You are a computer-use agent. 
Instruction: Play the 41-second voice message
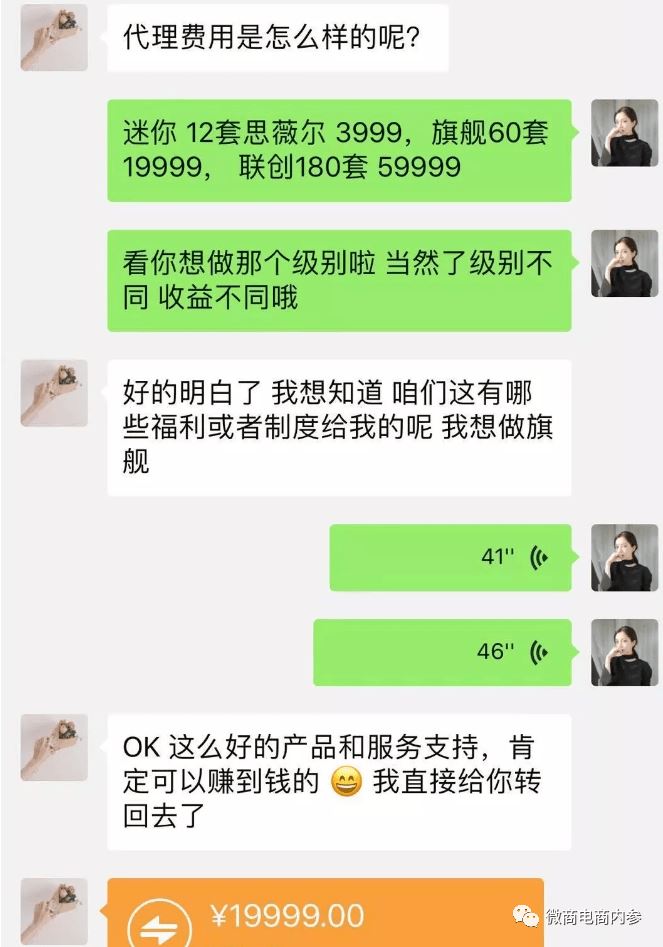pyautogui.click(x=450, y=557)
